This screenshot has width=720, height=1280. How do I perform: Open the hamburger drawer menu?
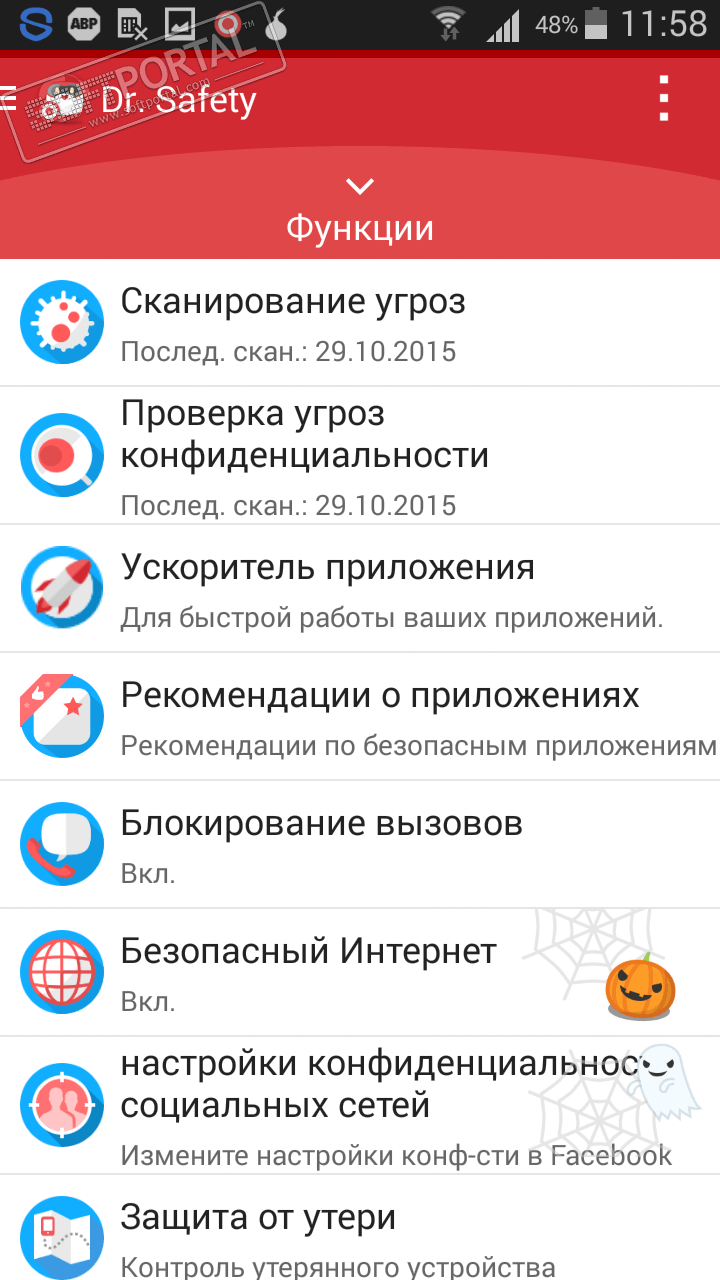pos(10,98)
